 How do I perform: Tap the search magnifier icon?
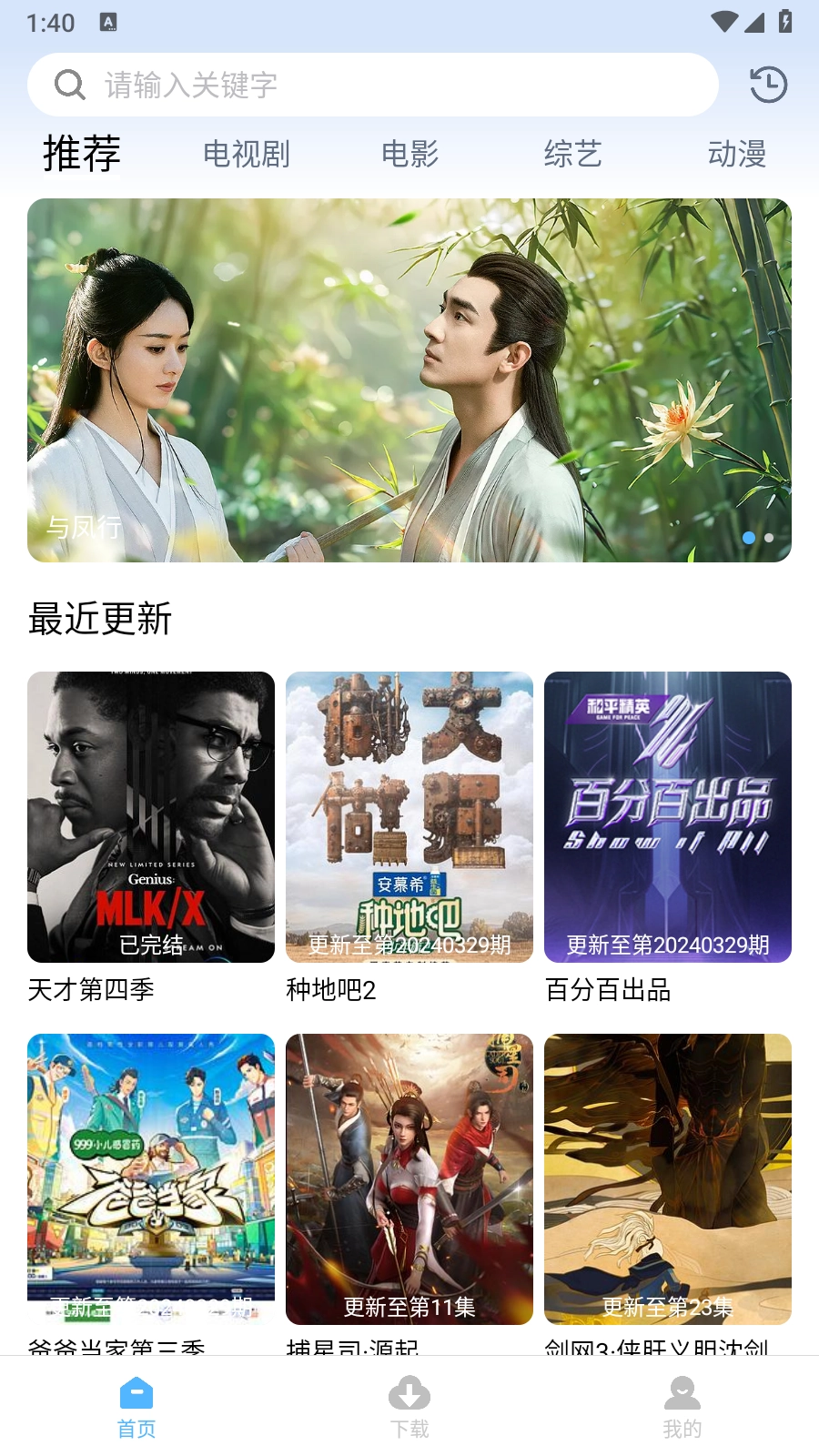[69, 84]
